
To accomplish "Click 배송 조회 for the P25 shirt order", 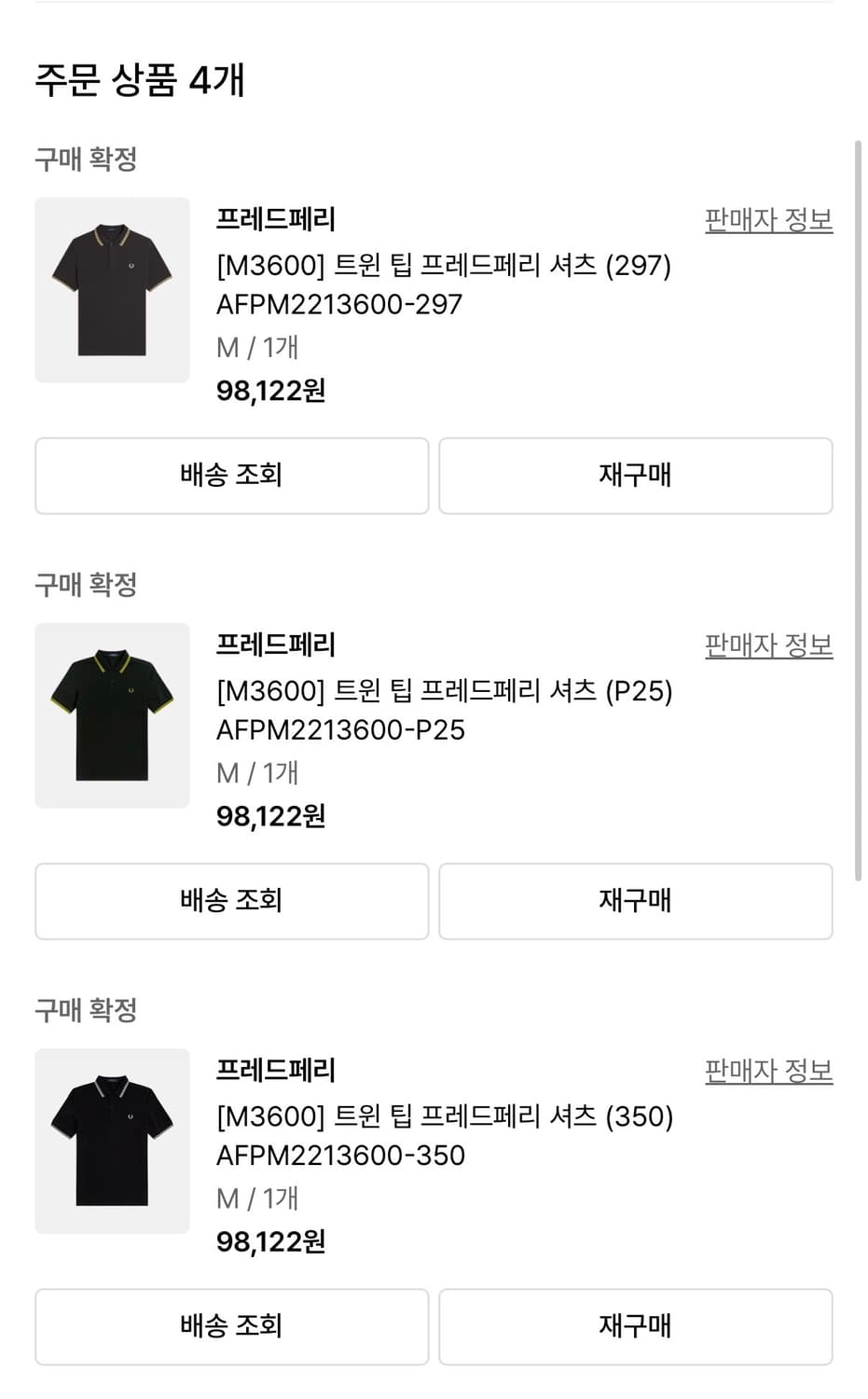I will [230, 901].
